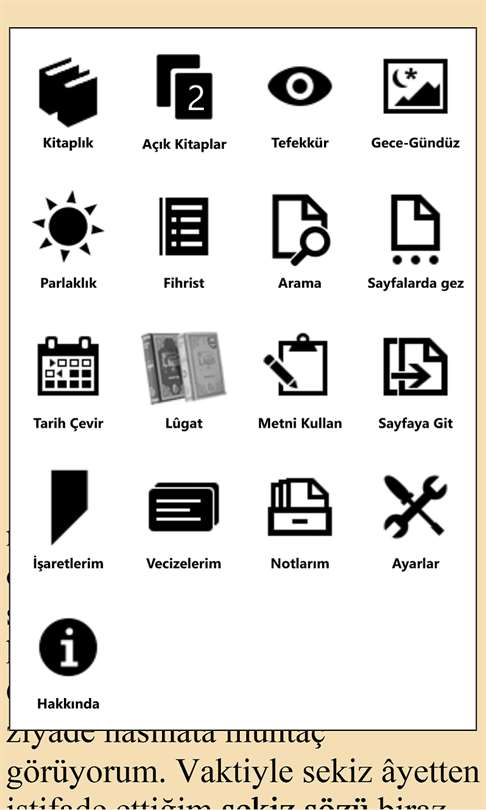Open the Kitaplık library

coord(68,103)
